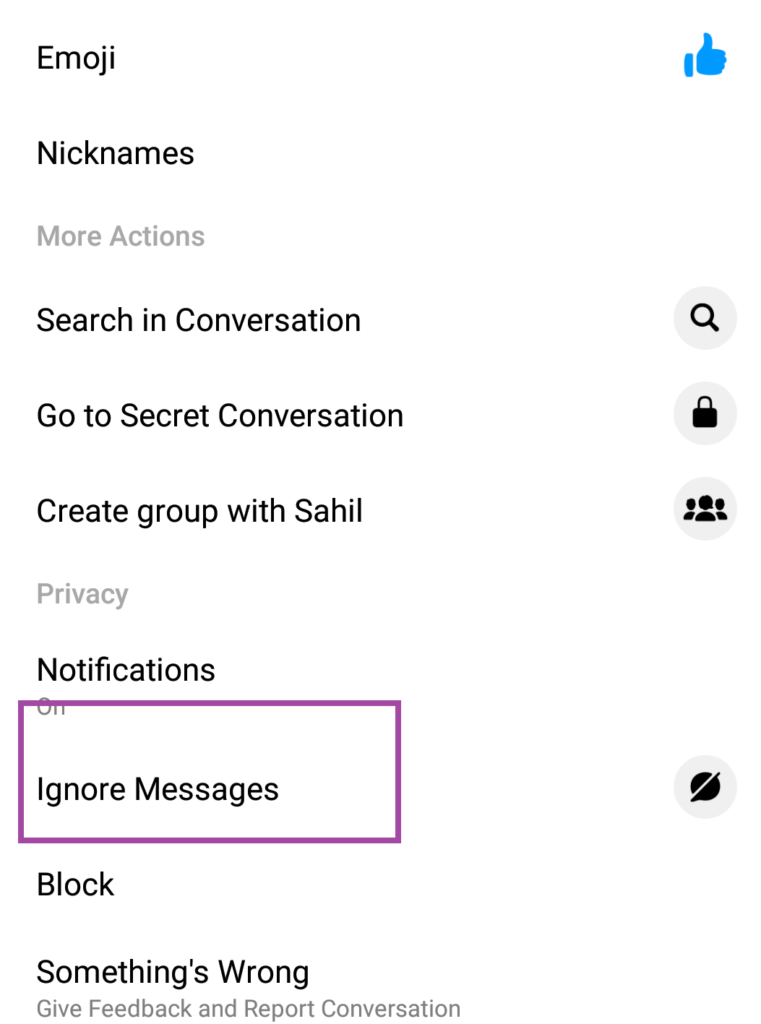Create group with Sahil
This screenshot has height=1024, width=761.
point(199,511)
